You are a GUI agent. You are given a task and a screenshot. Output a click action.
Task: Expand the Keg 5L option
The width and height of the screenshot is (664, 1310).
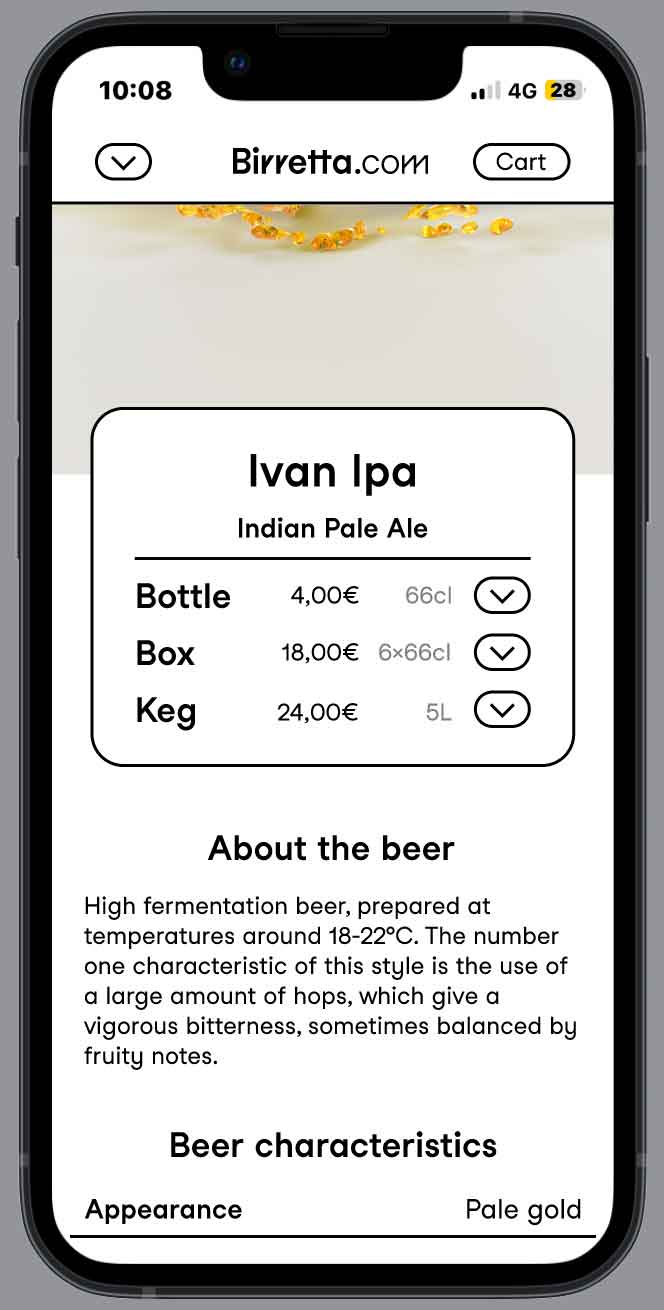(x=502, y=711)
